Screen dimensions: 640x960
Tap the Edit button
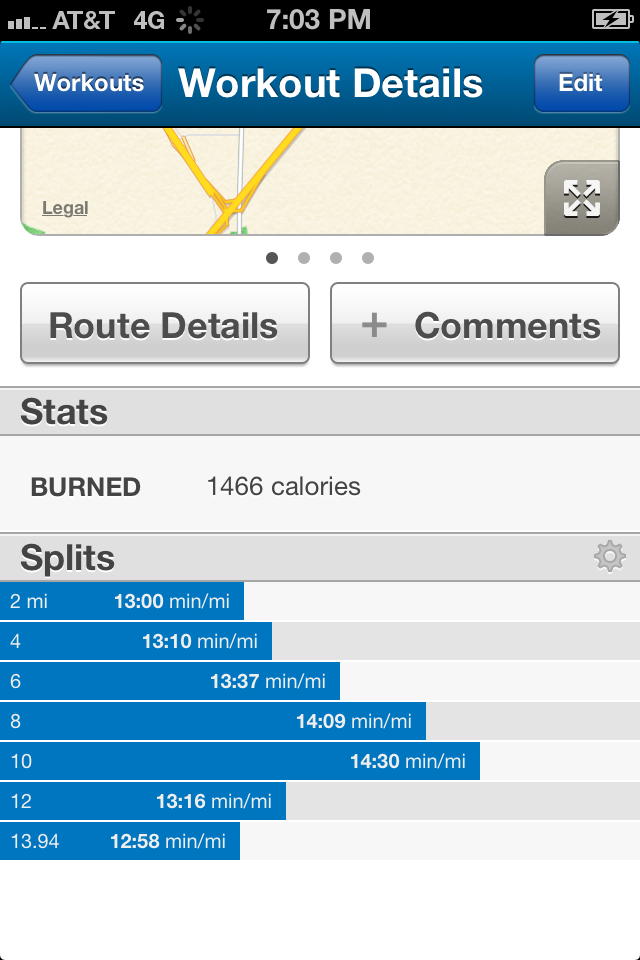click(x=580, y=83)
